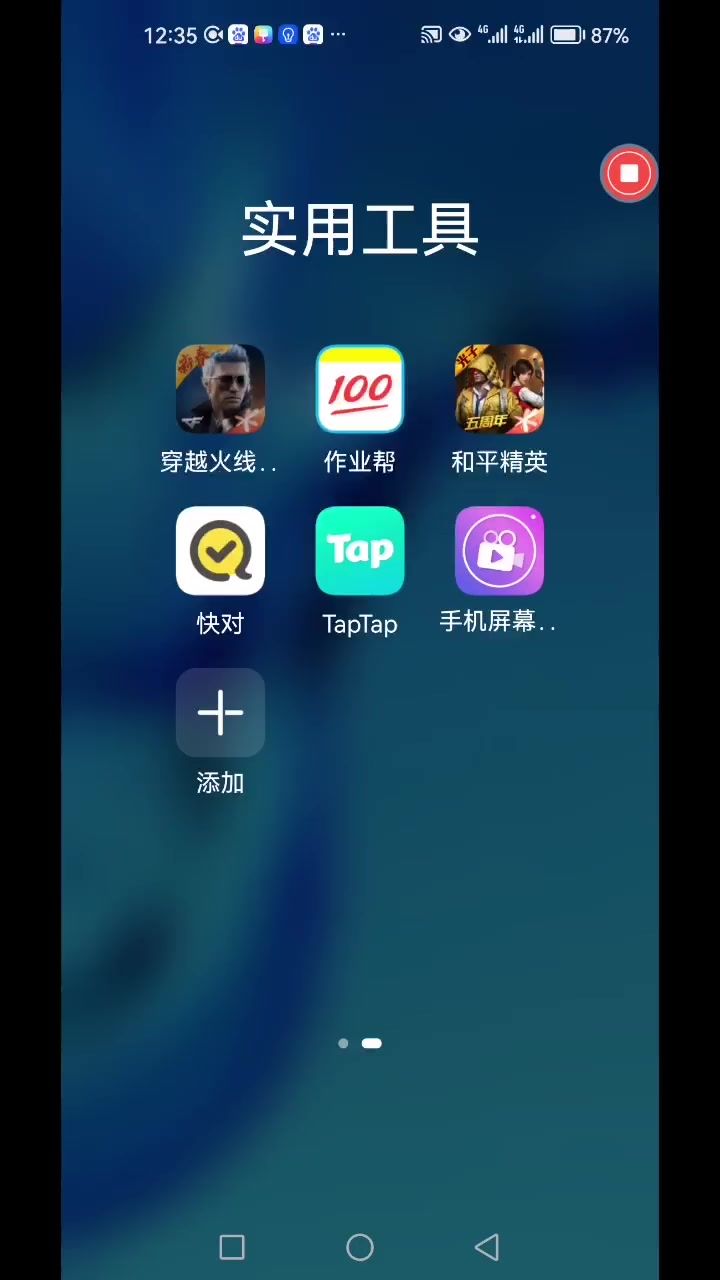
Task: Stop the screen recording with red button
Action: [x=629, y=174]
